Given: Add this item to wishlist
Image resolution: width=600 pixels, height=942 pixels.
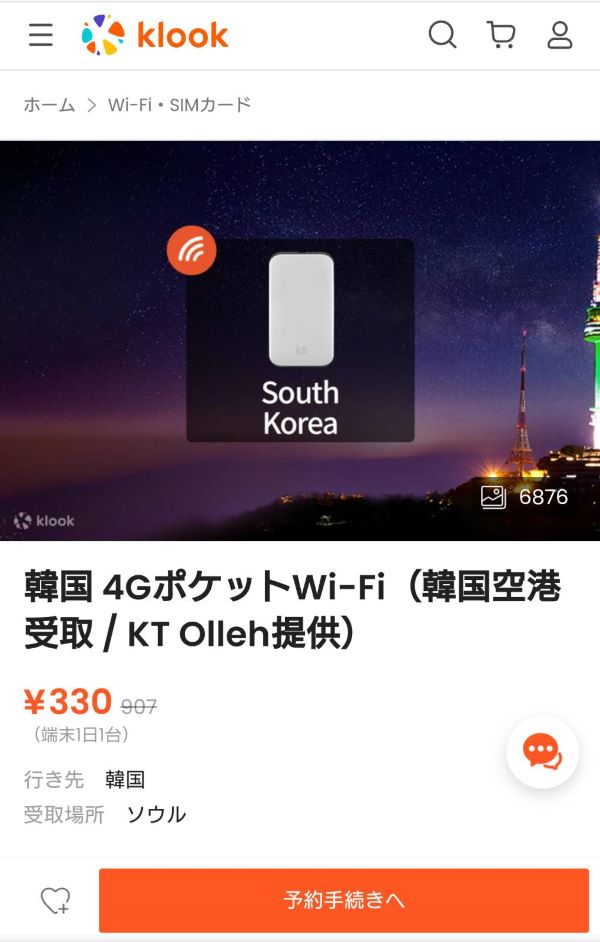Looking at the screenshot, I should coord(55,900).
